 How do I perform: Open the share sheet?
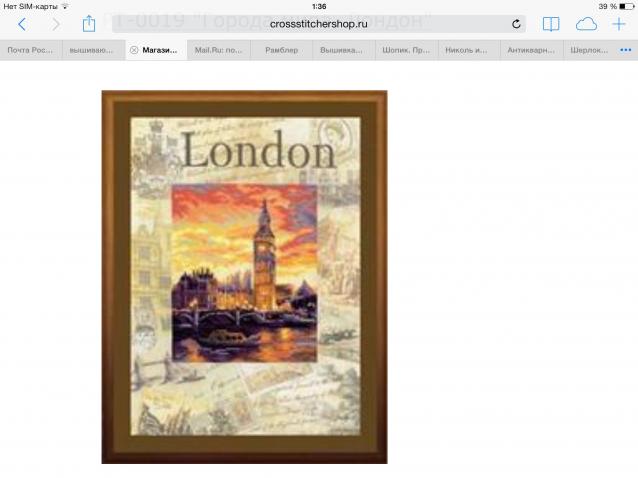point(89,24)
